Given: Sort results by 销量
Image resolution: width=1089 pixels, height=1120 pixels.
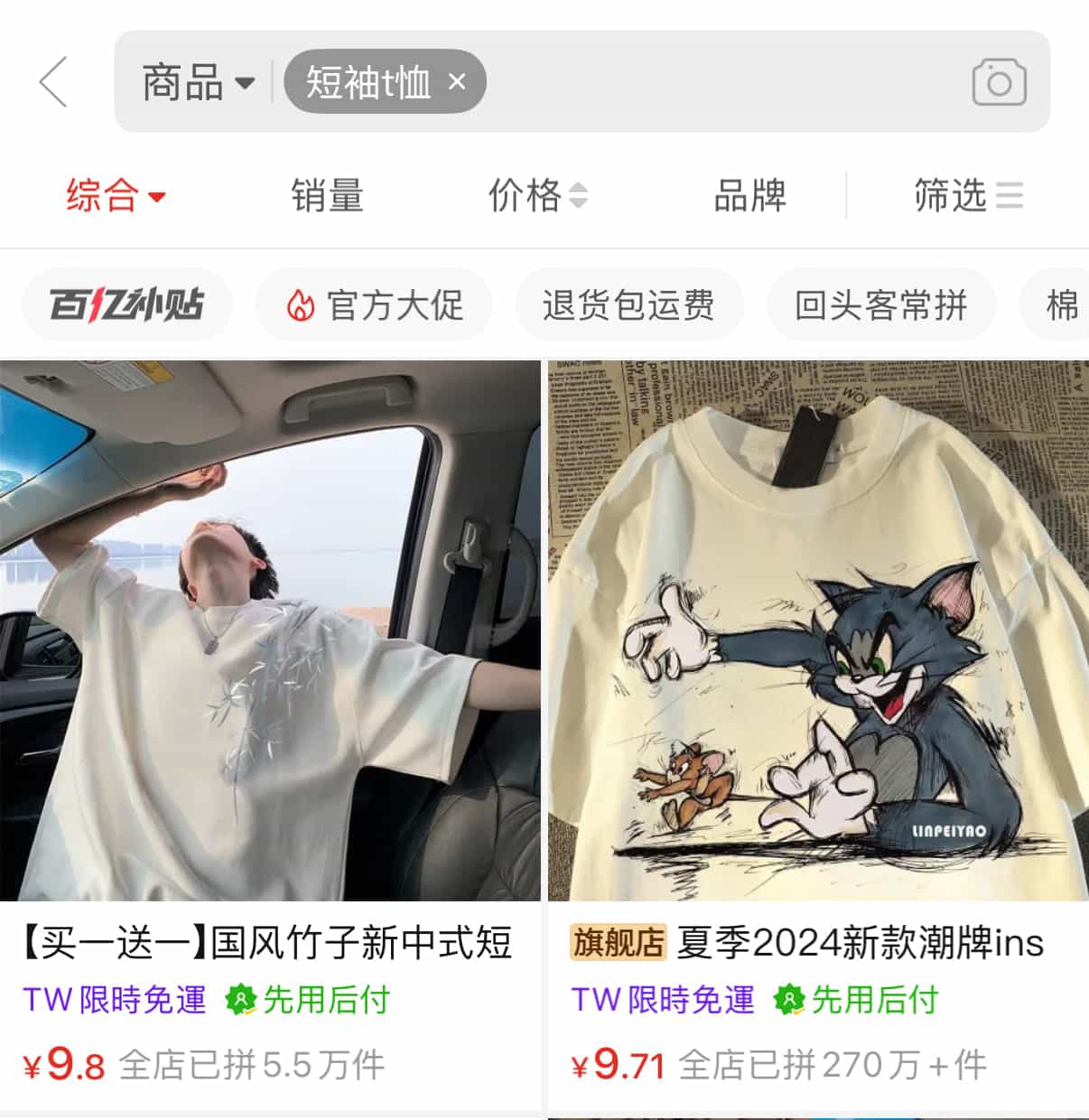Looking at the screenshot, I should 327,195.
